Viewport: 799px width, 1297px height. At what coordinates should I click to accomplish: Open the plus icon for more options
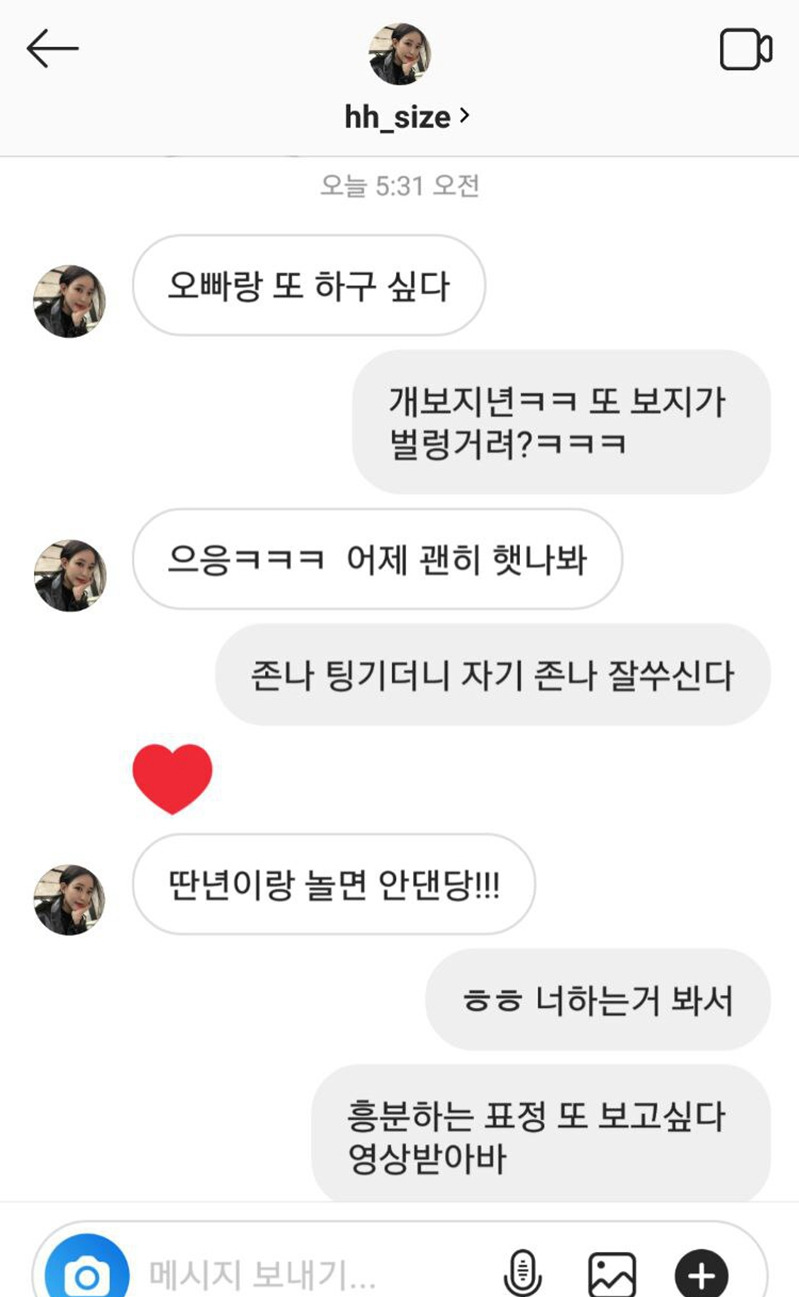(702, 1274)
